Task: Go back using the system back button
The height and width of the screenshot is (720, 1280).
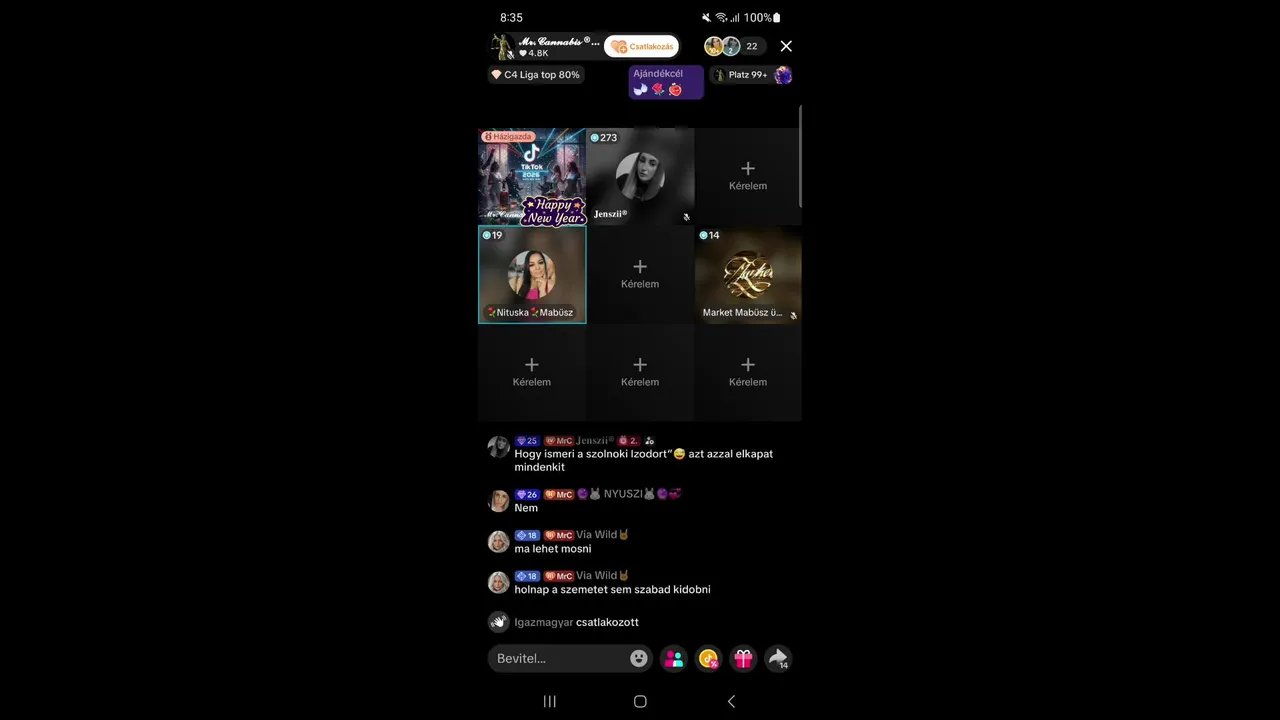Action: pos(731,701)
